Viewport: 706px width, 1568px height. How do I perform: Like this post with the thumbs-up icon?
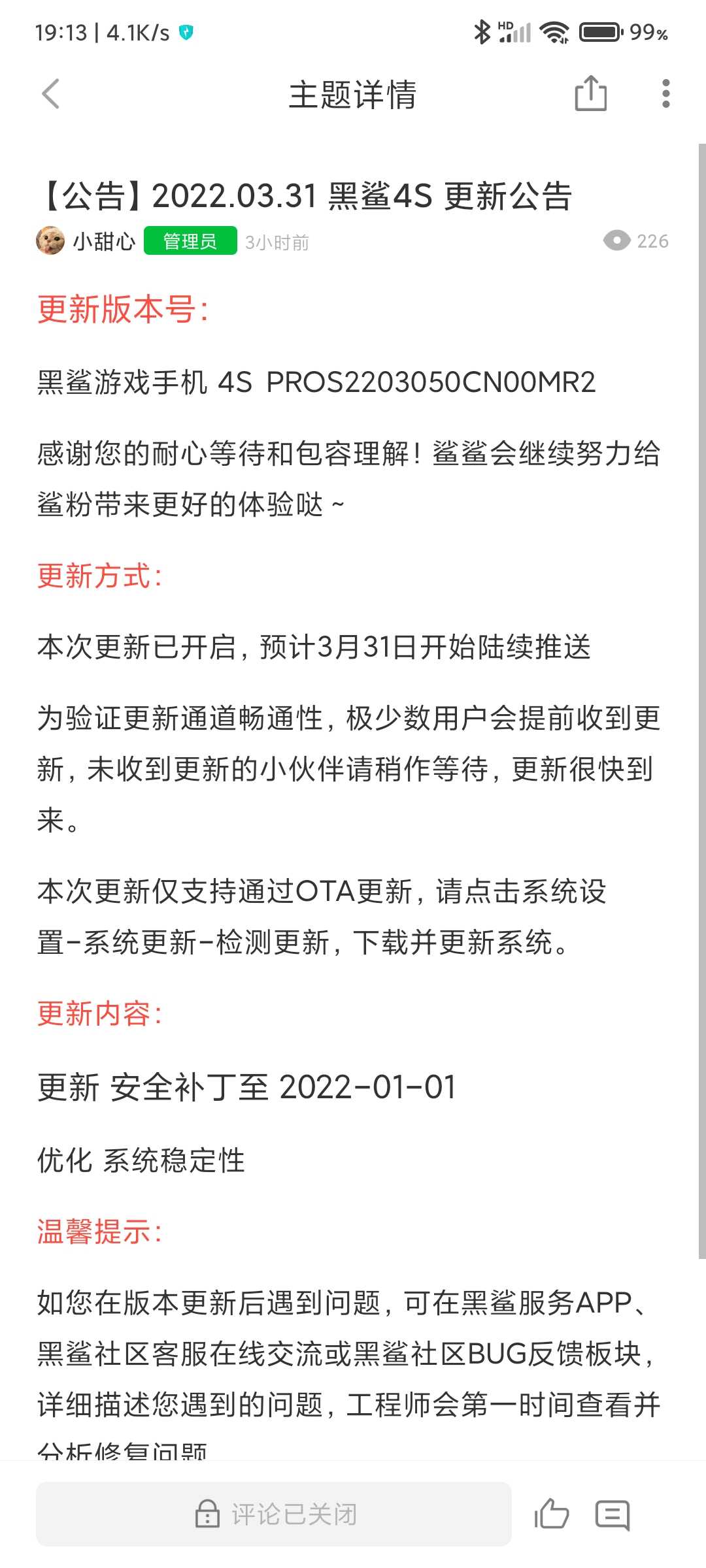551,1514
